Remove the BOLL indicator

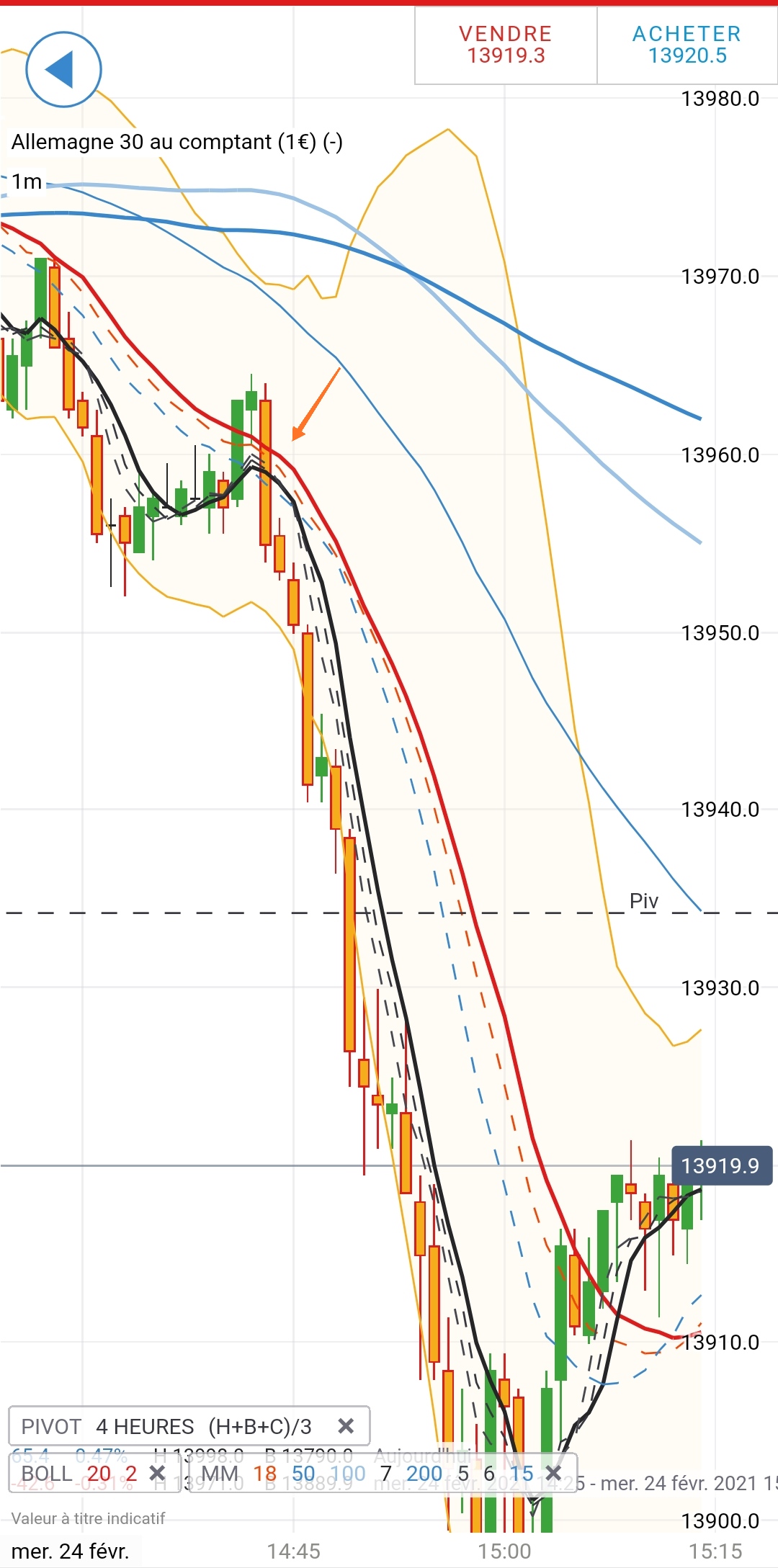[x=157, y=1474]
